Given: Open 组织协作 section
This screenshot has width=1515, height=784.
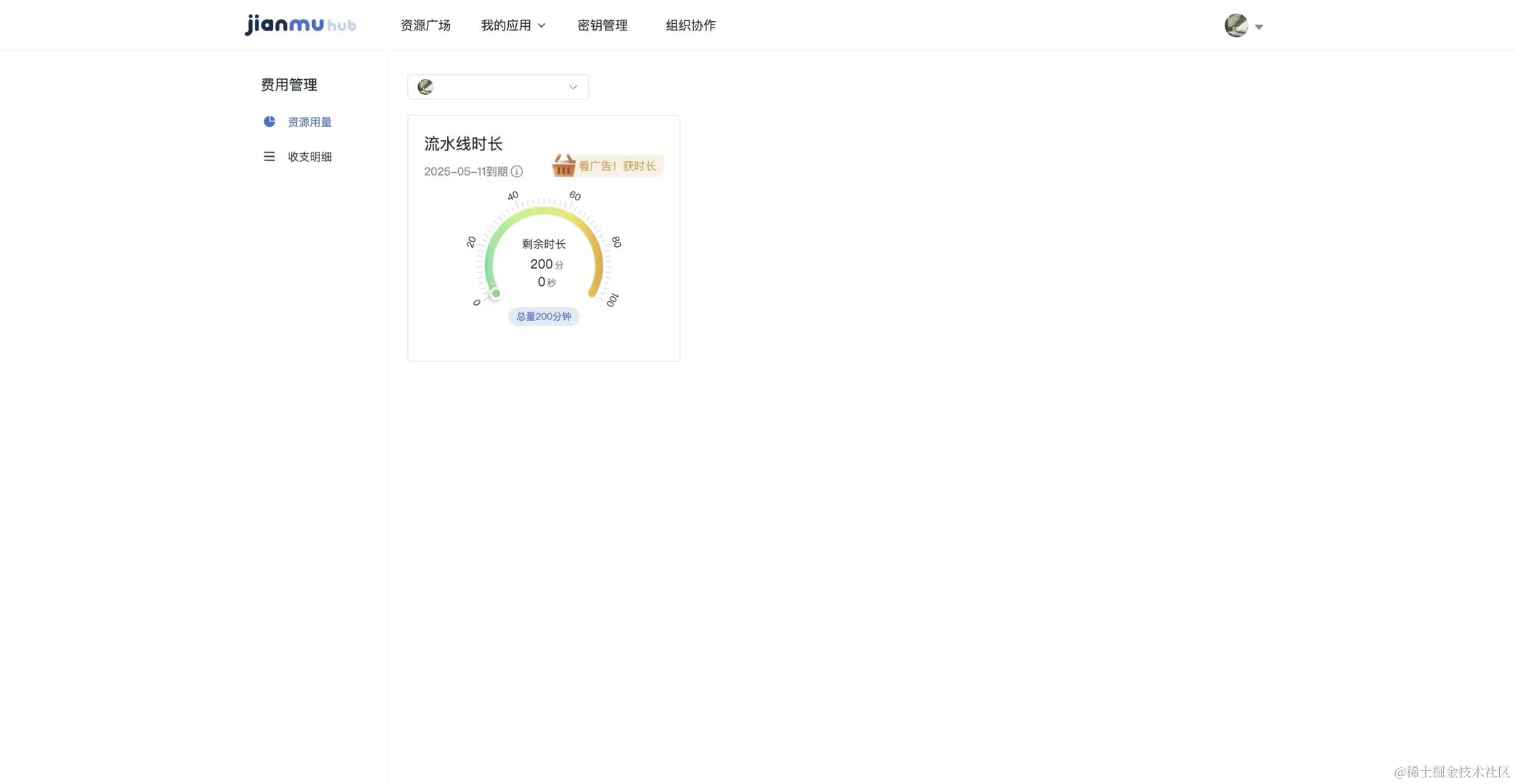Looking at the screenshot, I should coord(690,25).
